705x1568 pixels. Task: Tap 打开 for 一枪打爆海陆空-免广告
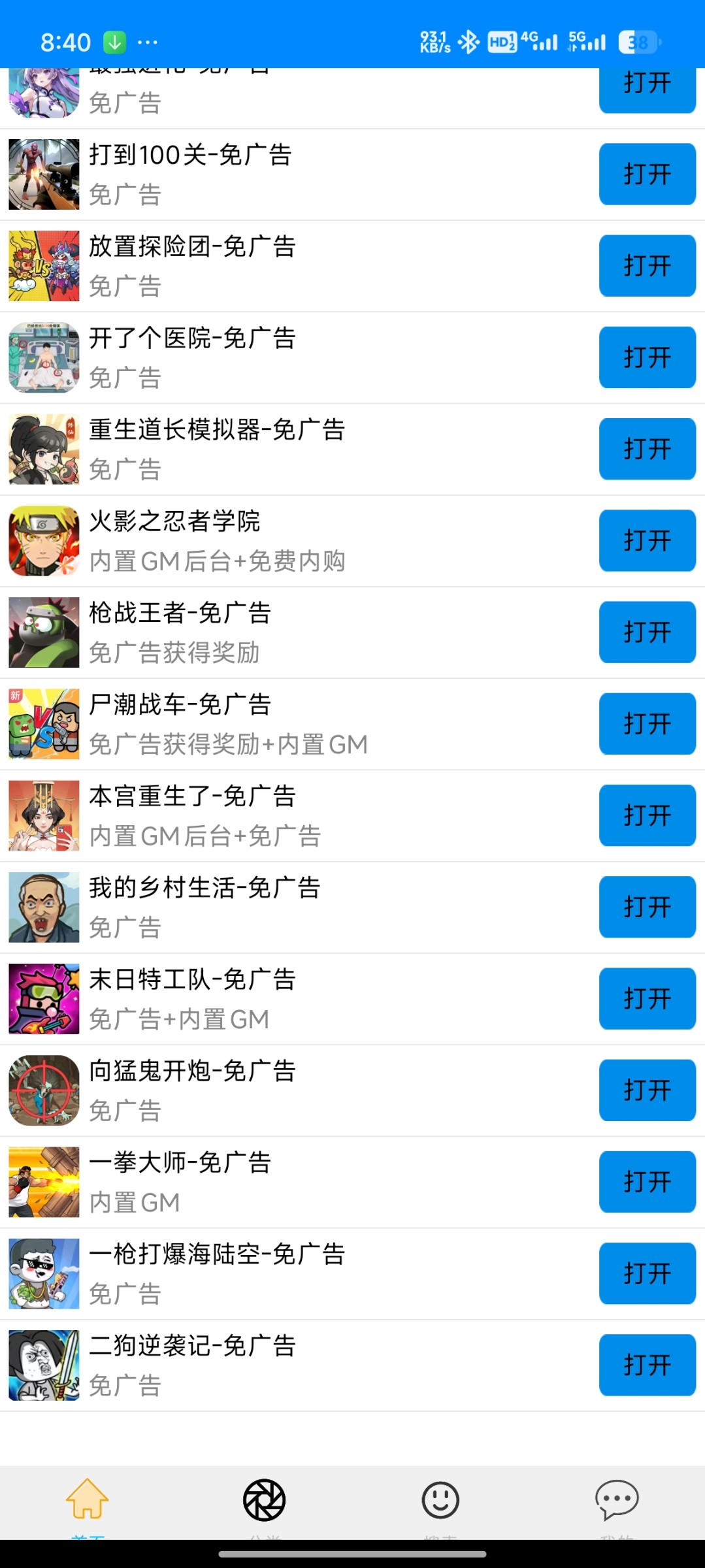coord(647,1273)
